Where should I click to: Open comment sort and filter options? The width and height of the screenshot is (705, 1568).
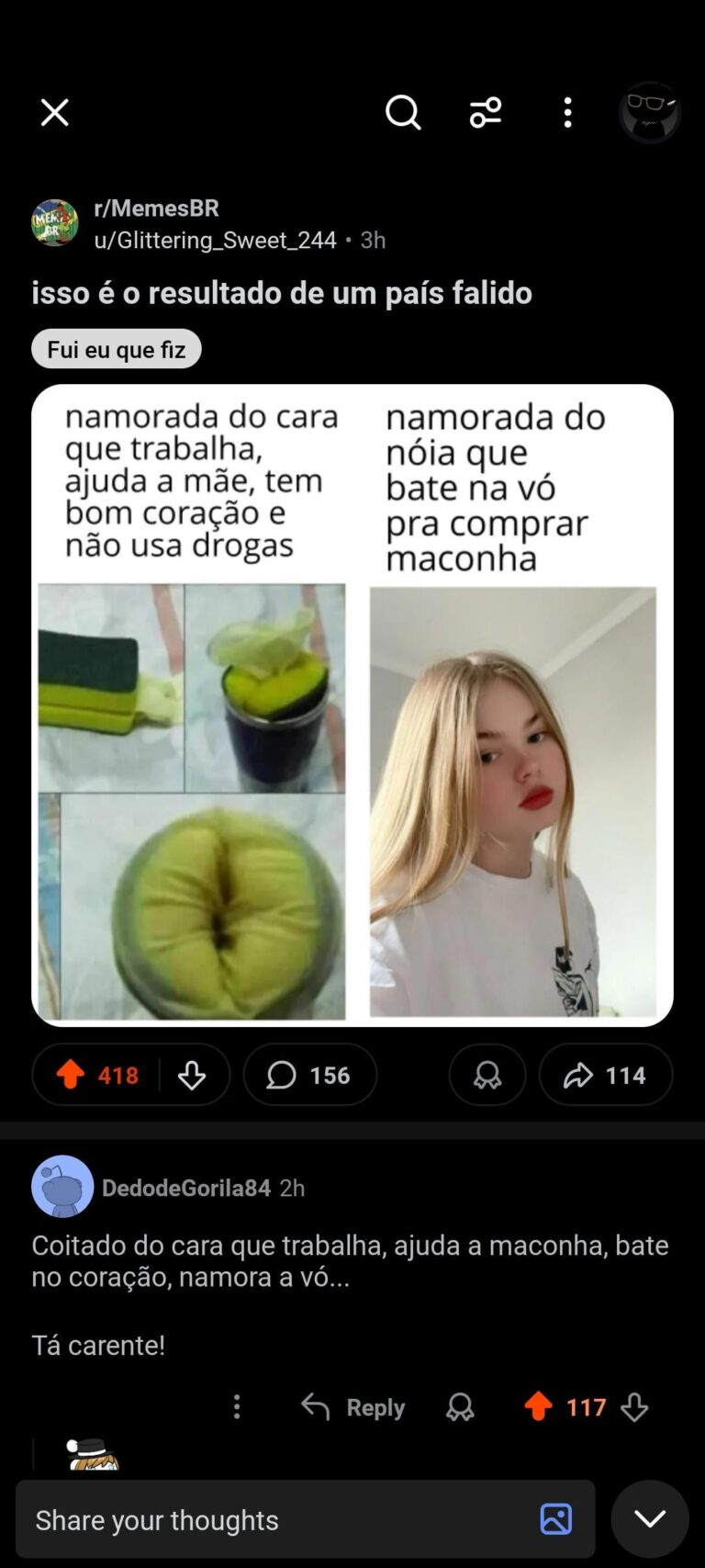(486, 113)
